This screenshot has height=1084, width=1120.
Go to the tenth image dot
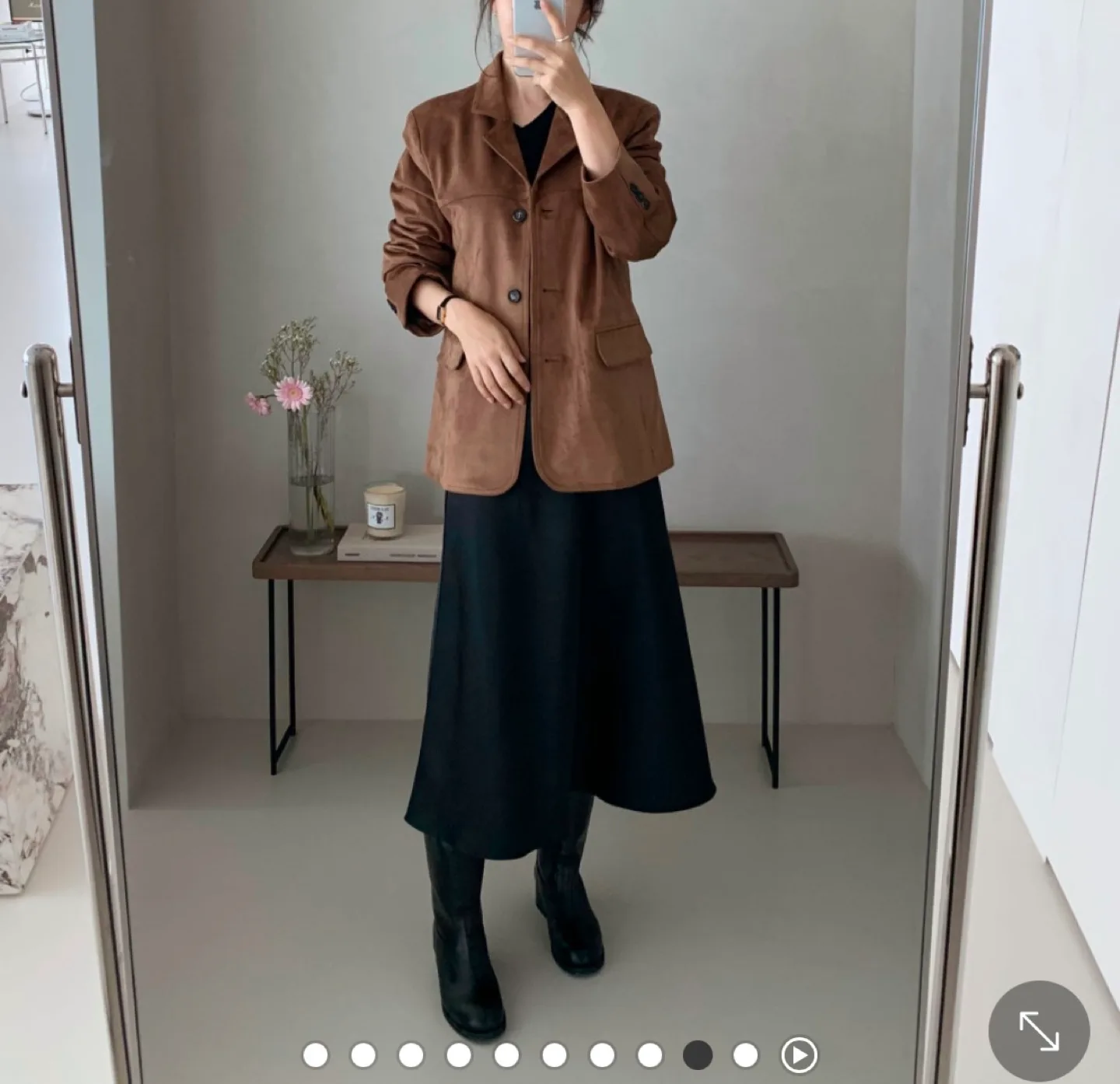[x=745, y=1055]
